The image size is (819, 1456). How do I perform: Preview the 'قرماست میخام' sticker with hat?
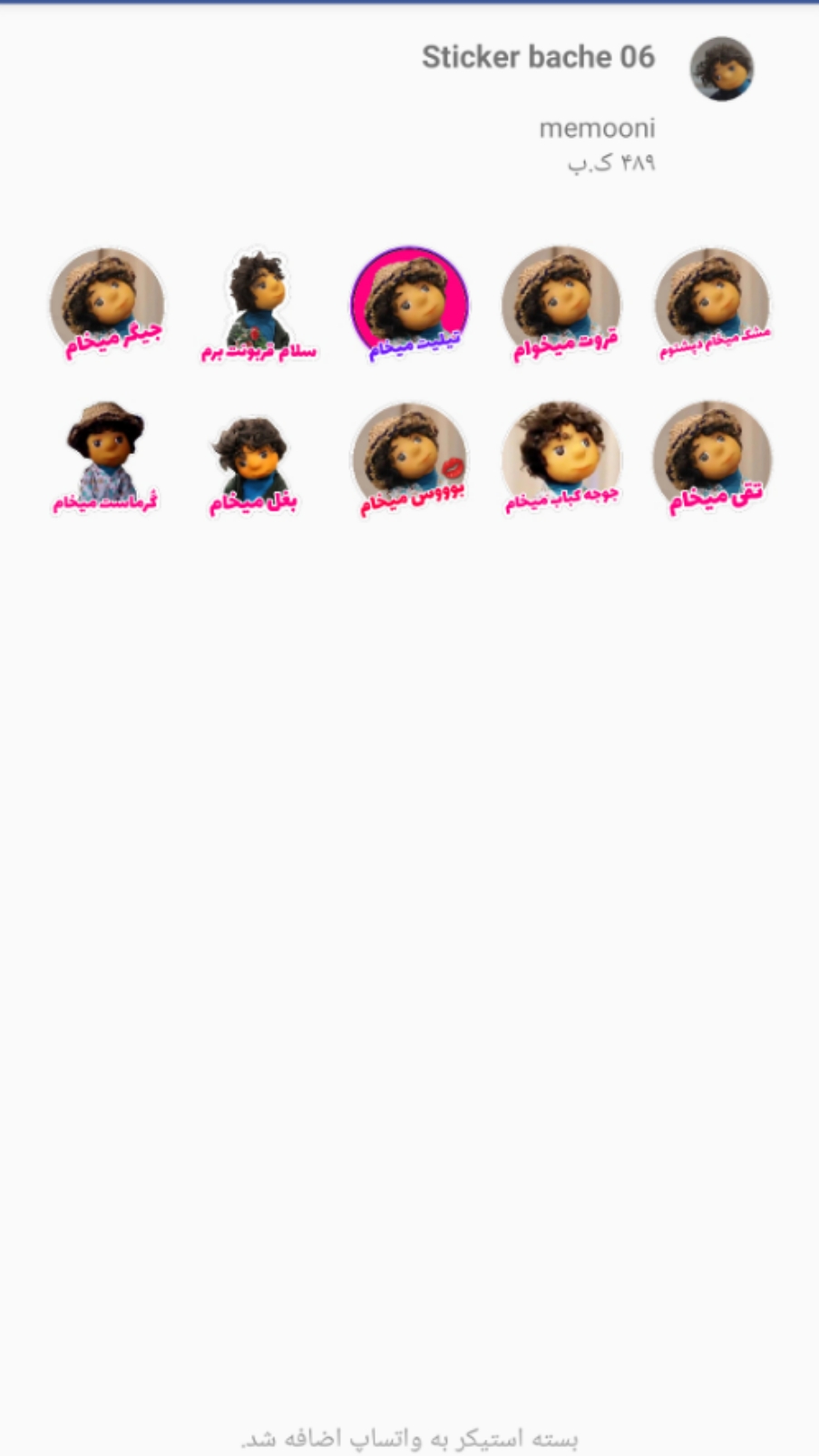tap(105, 459)
